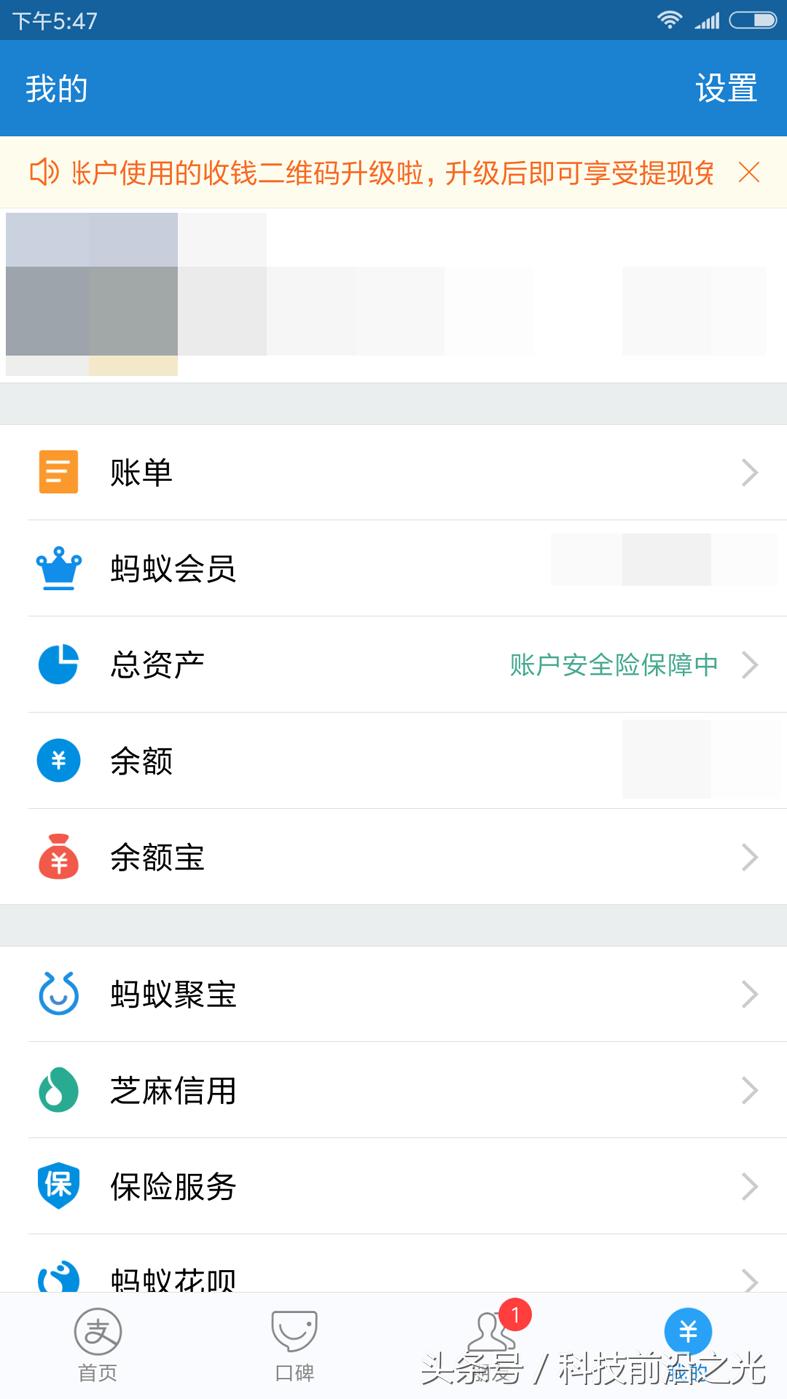Tap the 蚂蚁花呗 icon
The height and width of the screenshot is (1399, 787).
[58, 1277]
